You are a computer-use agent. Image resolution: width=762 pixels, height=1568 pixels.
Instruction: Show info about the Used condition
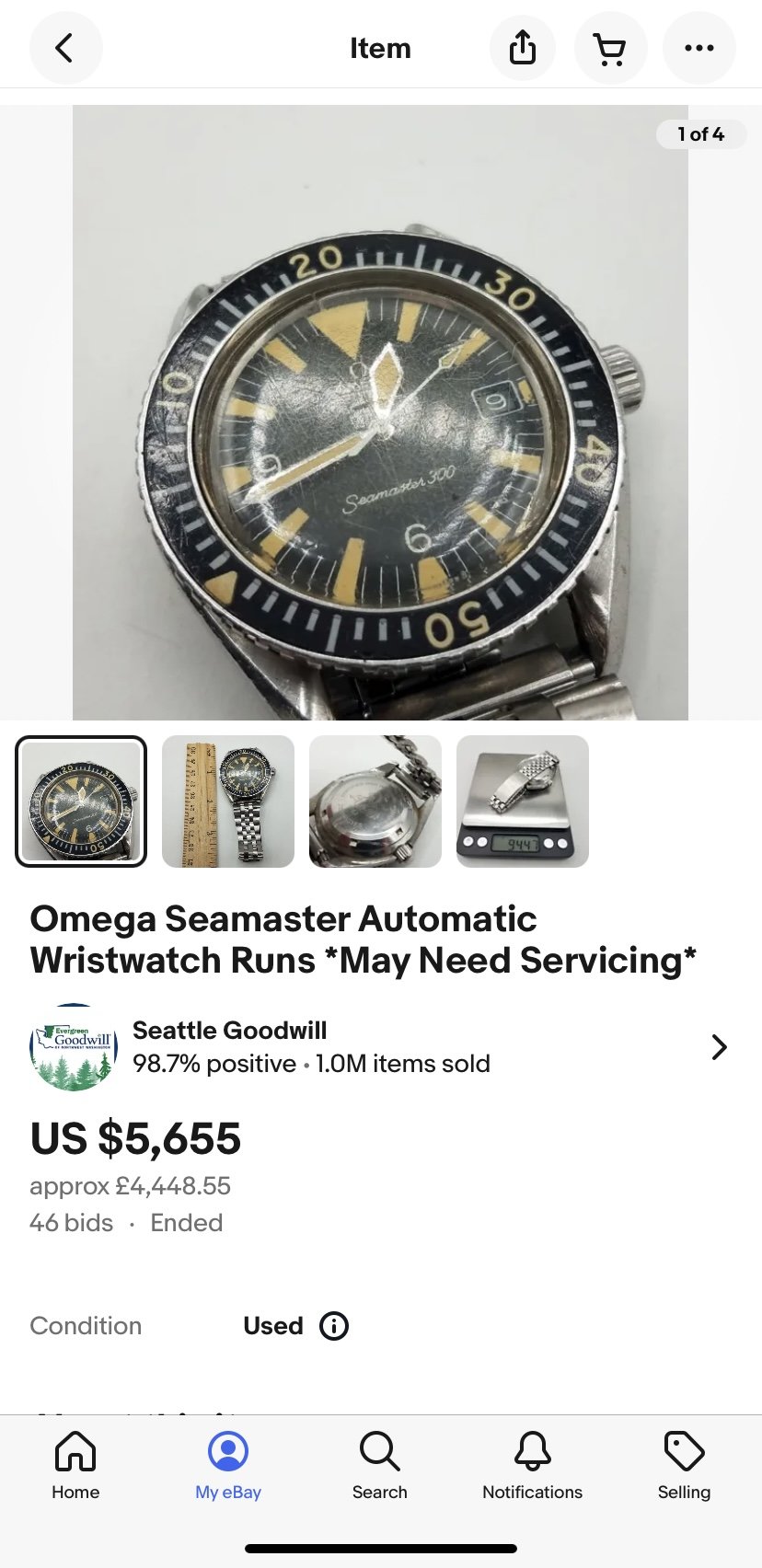pyautogui.click(x=334, y=1326)
